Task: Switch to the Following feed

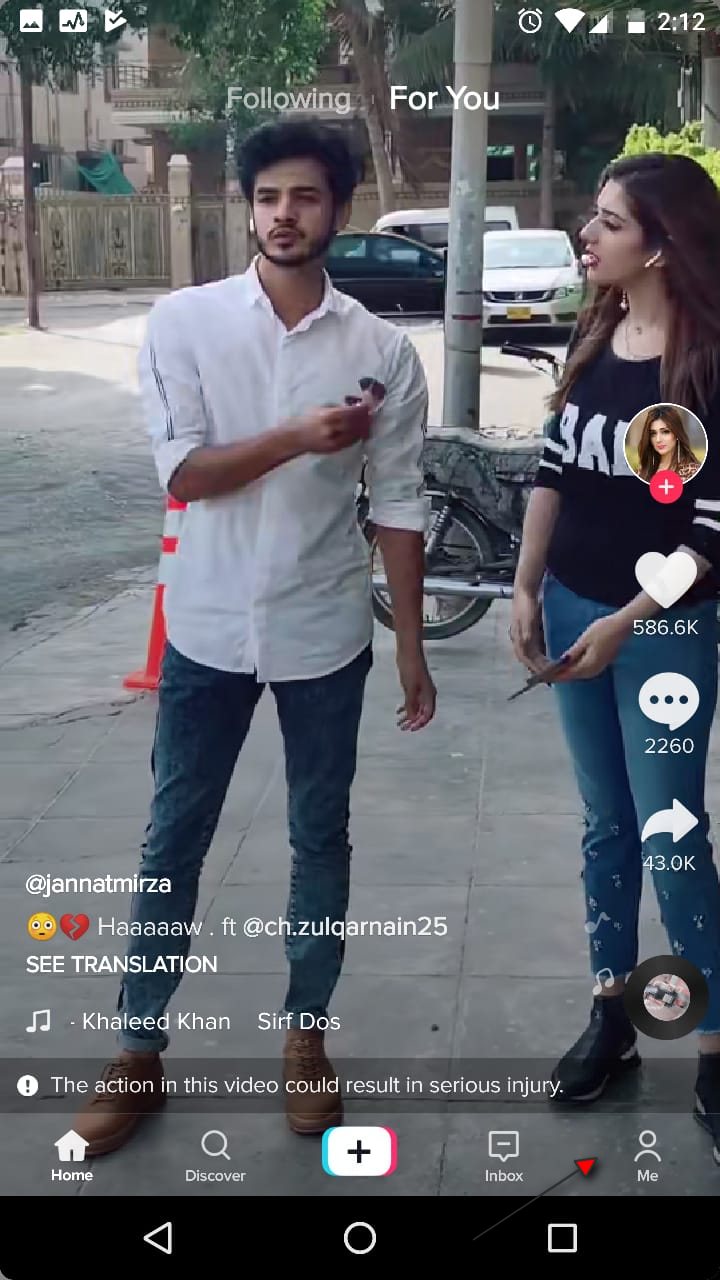Action: 288,98
